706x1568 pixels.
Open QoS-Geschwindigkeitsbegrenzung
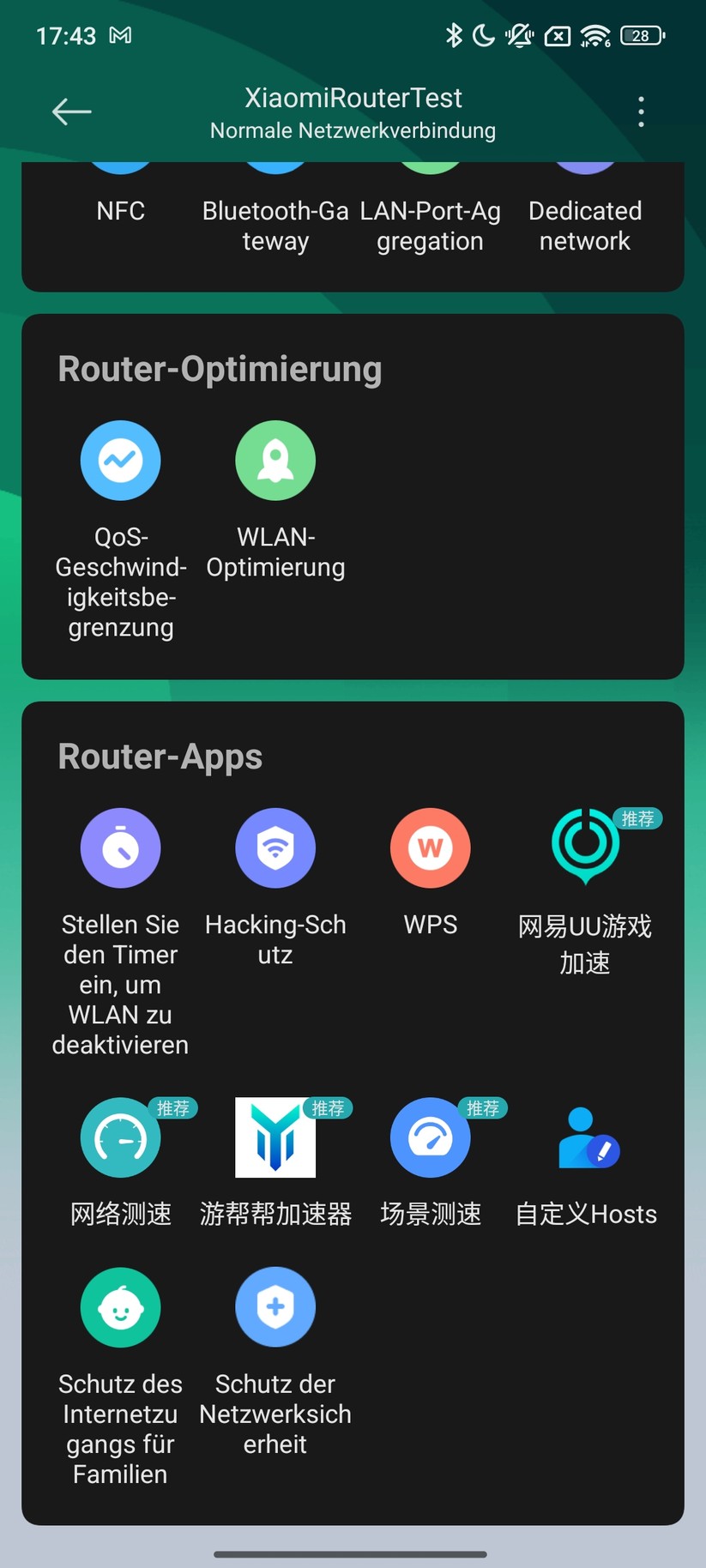coord(120,461)
